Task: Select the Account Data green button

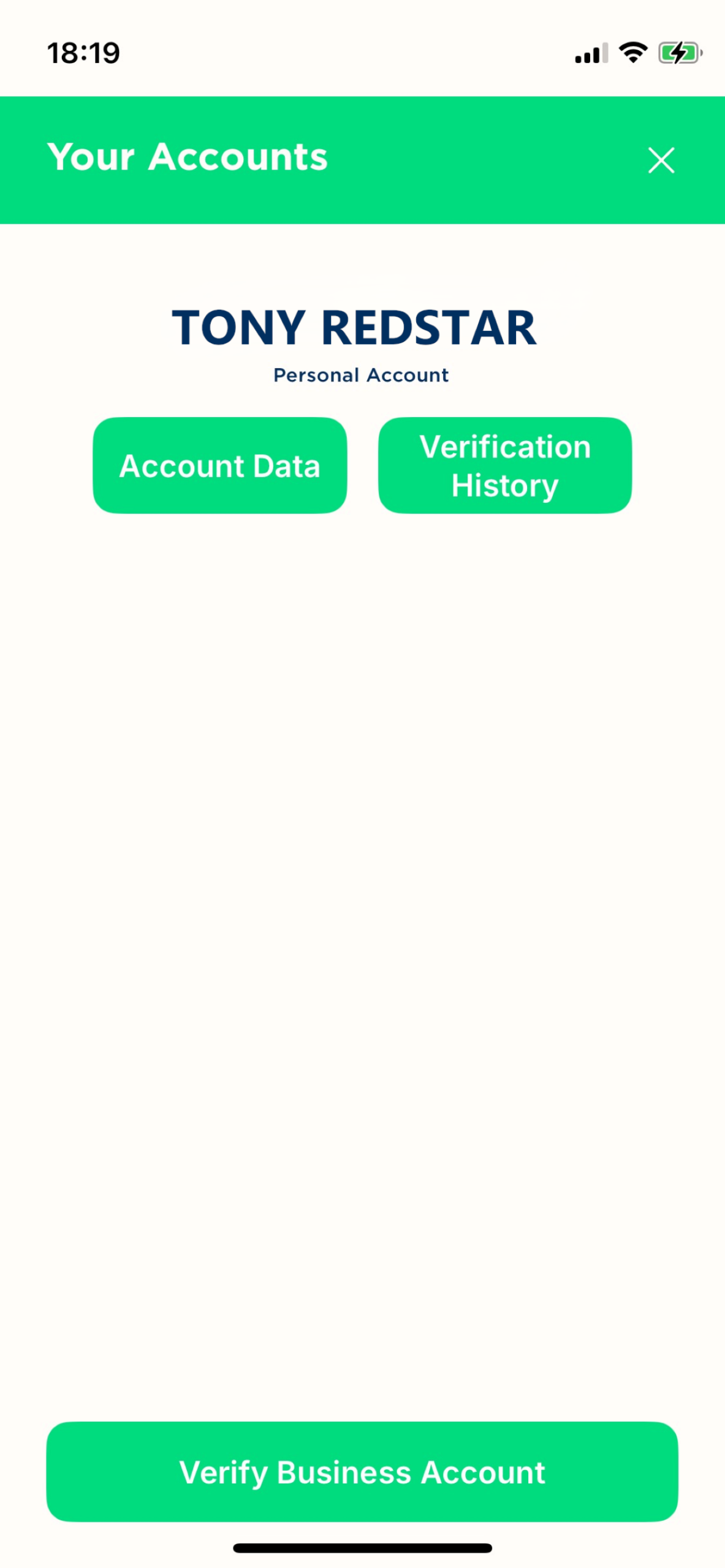Action: (x=219, y=466)
